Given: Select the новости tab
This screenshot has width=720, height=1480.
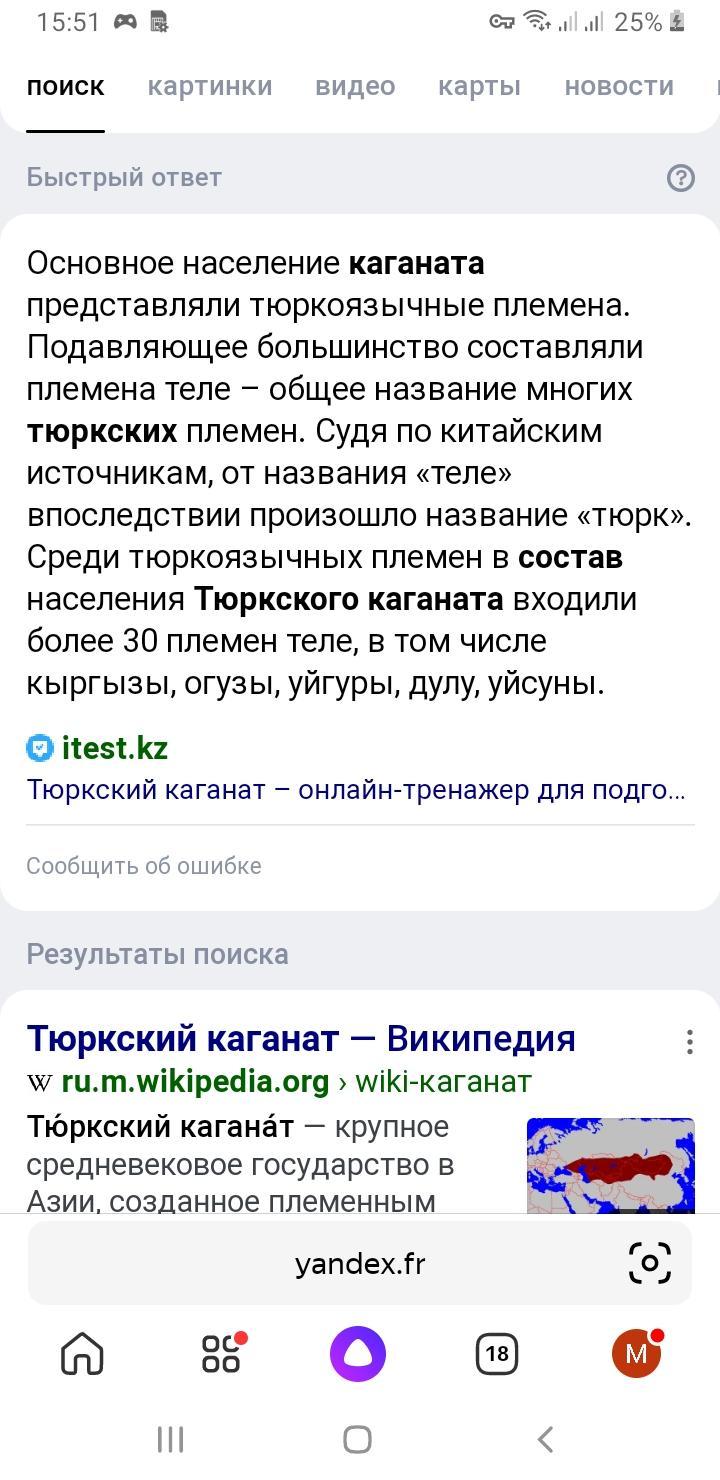Looking at the screenshot, I should pos(618,87).
